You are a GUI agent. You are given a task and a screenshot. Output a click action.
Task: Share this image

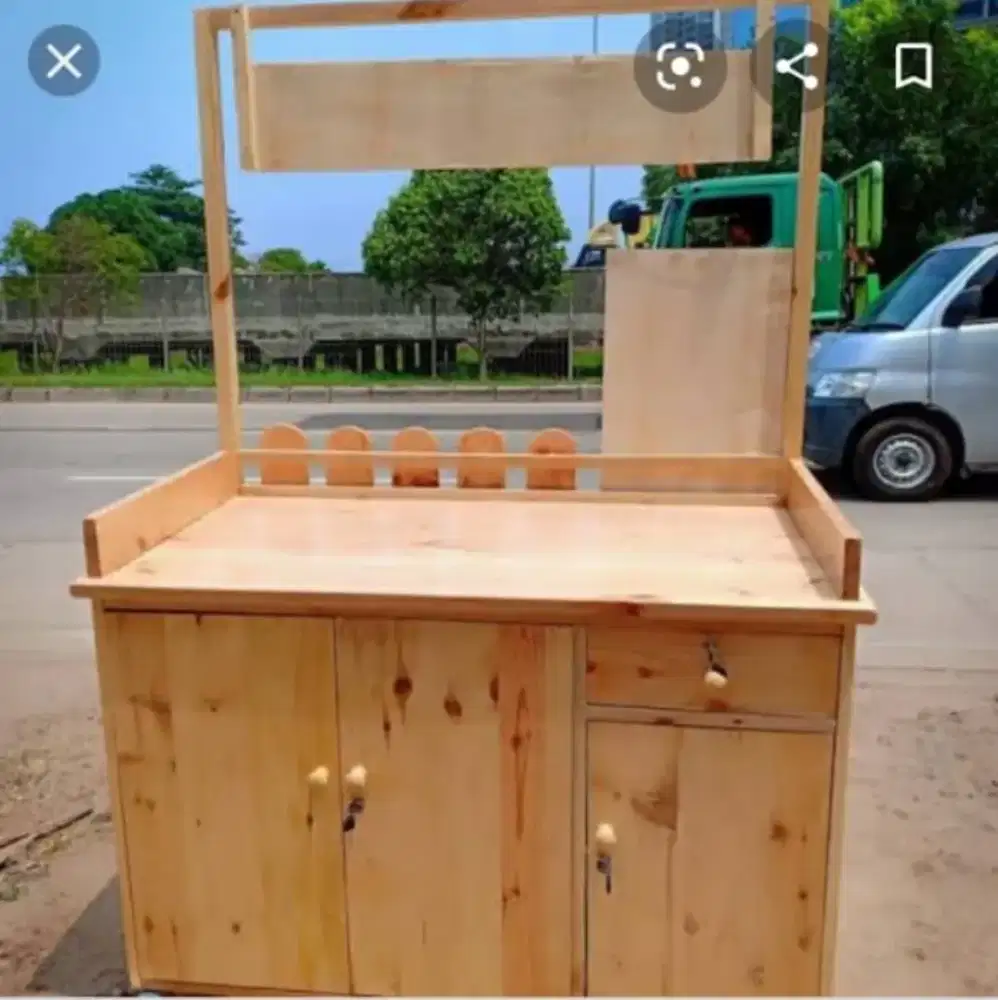point(796,66)
